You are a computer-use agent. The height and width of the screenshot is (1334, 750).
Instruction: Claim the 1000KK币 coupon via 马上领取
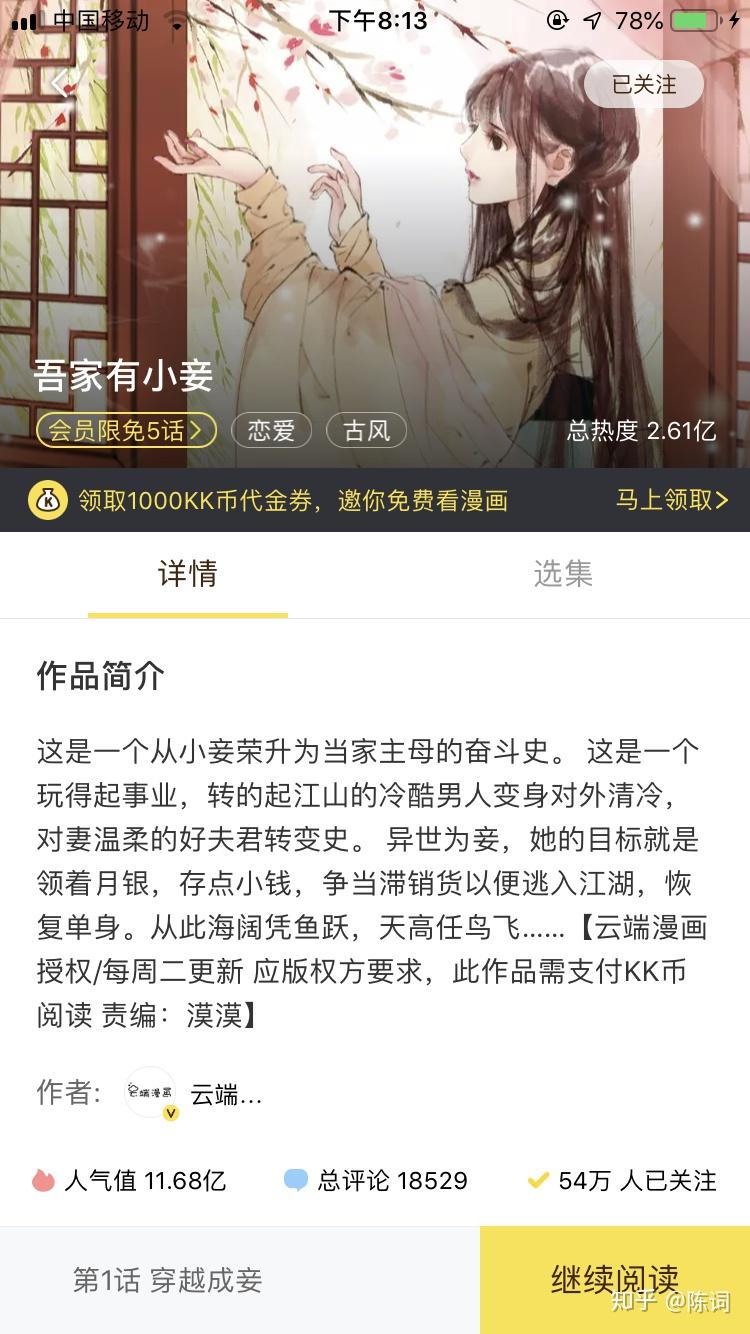[671, 500]
